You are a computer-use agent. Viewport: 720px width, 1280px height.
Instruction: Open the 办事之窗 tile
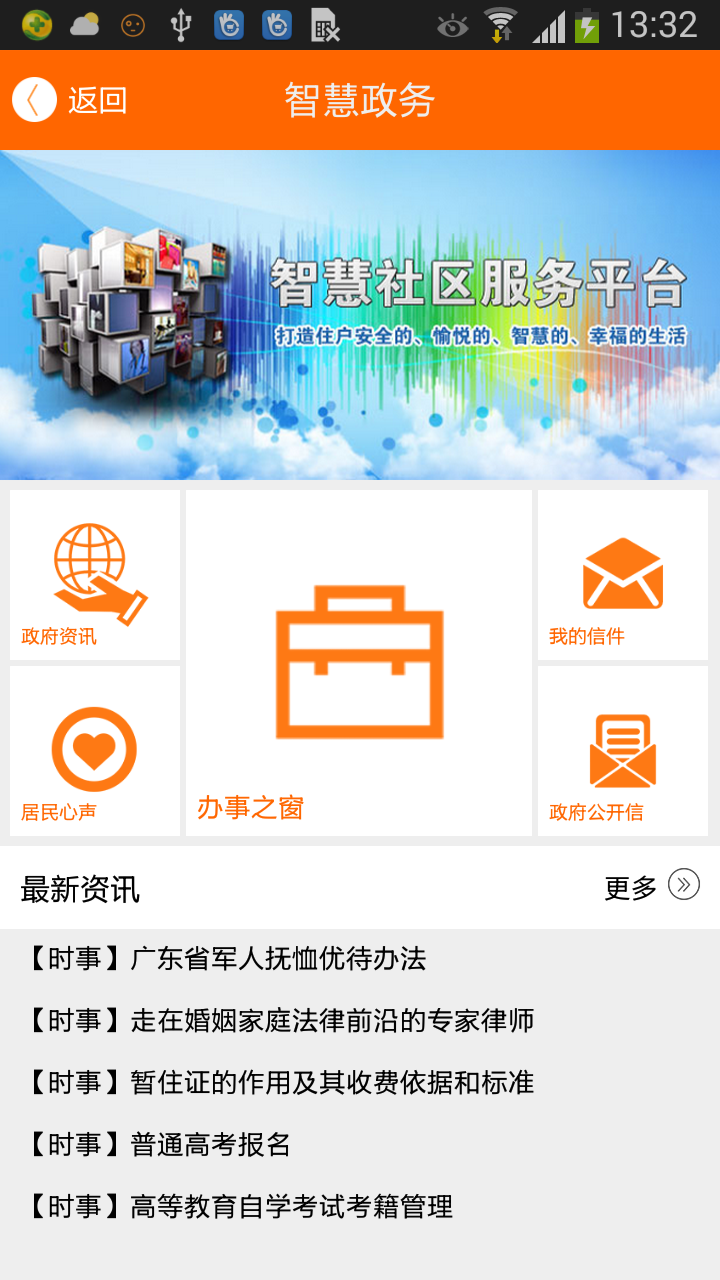359,662
